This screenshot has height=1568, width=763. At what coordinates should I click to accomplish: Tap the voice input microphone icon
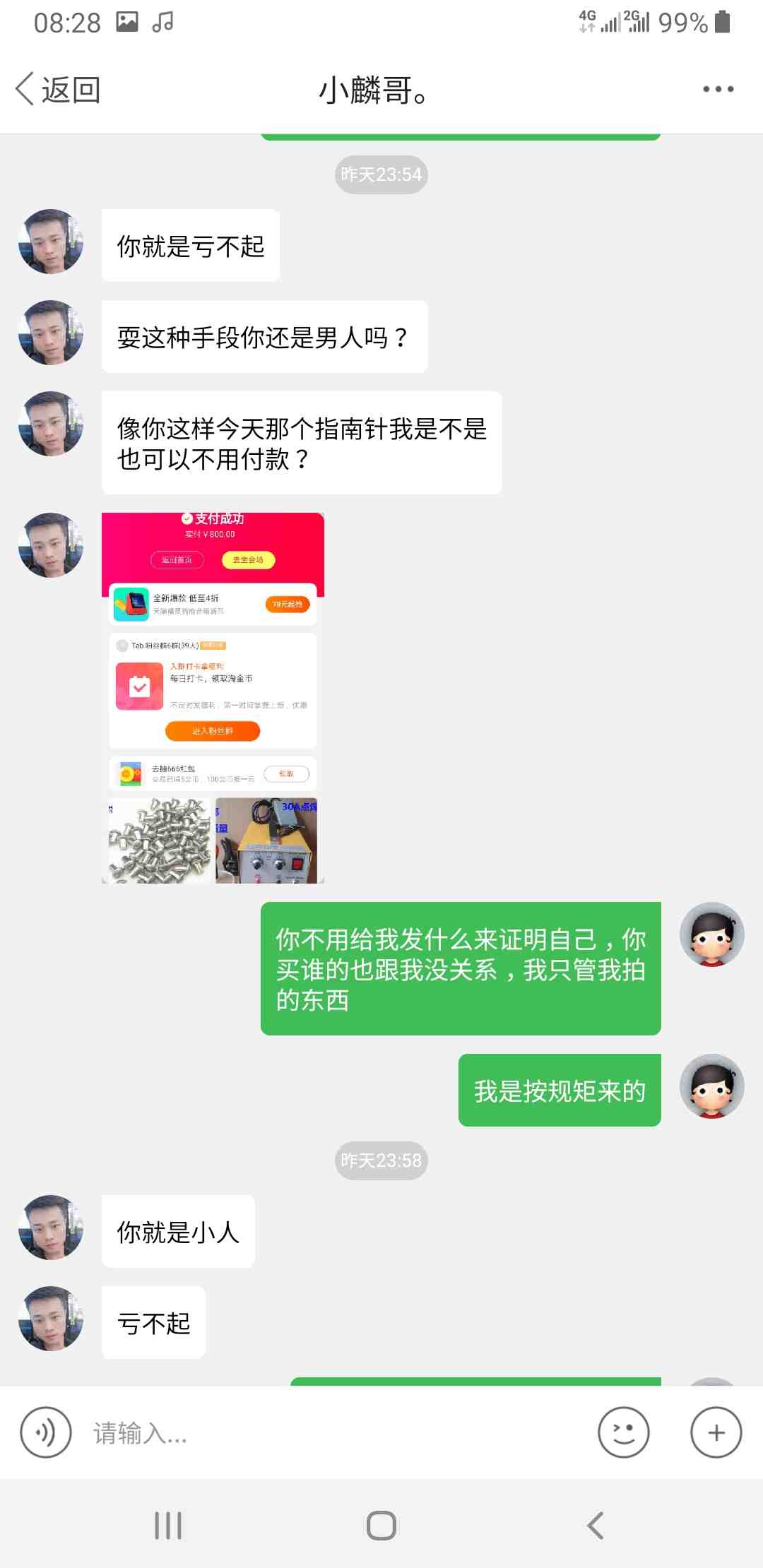46,1432
